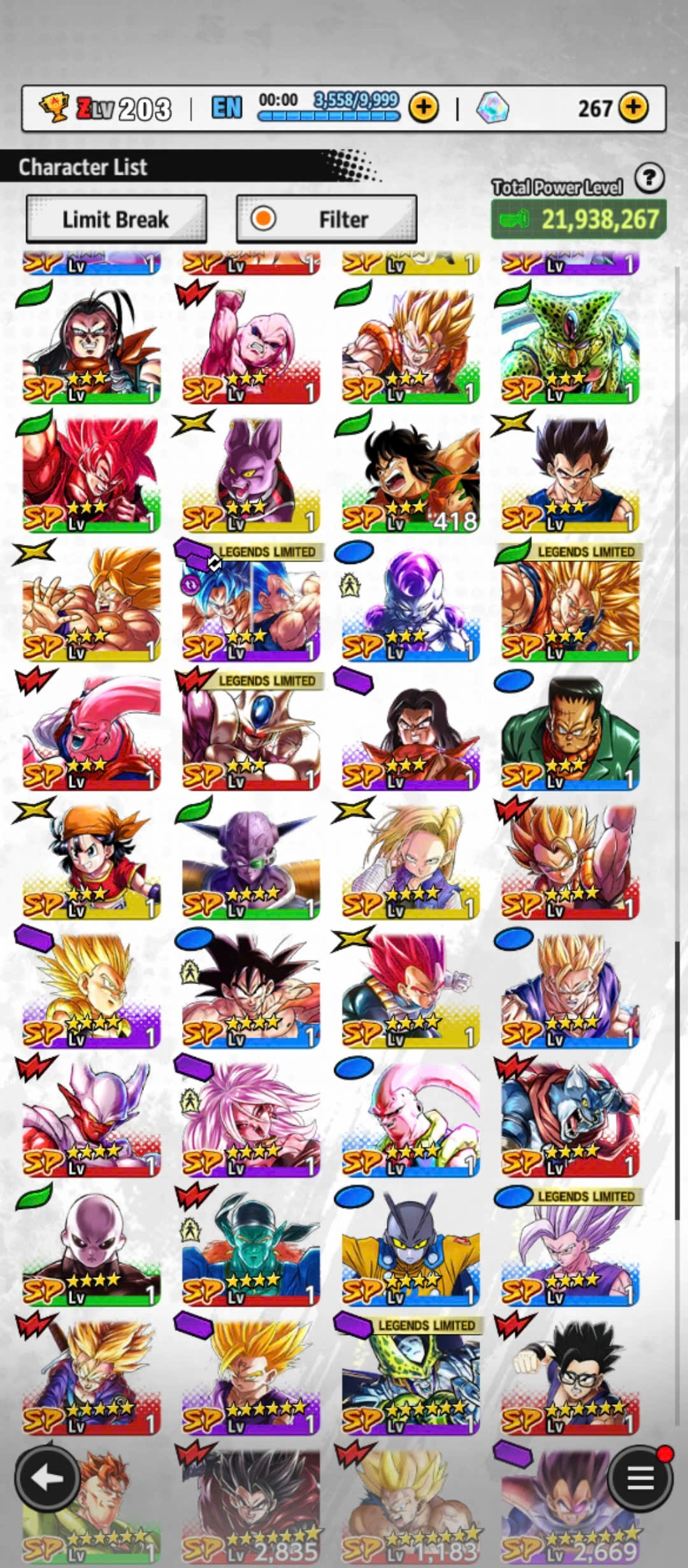
Task: Select the Pan with orange bandana card
Action: [92, 861]
